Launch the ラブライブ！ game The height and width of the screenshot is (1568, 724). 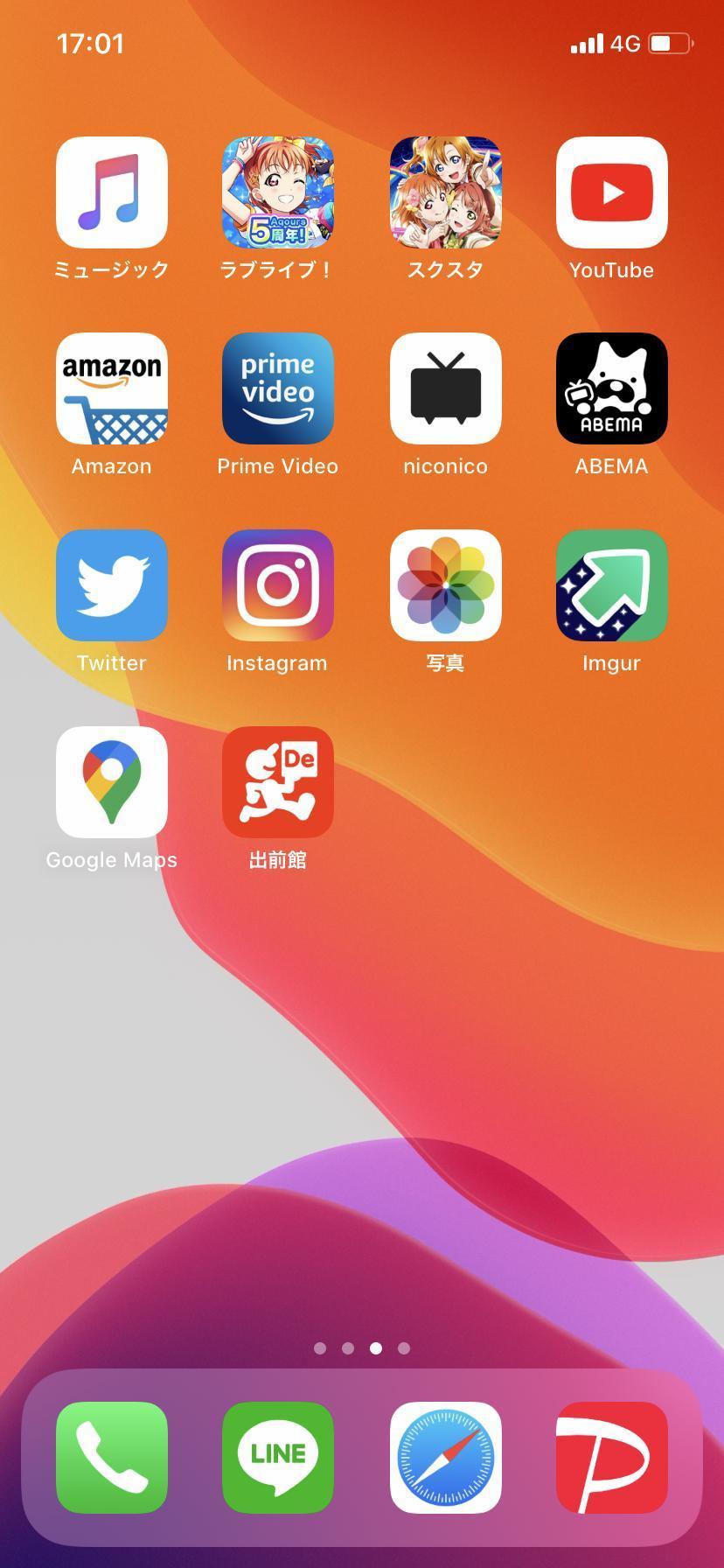tap(278, 192)
